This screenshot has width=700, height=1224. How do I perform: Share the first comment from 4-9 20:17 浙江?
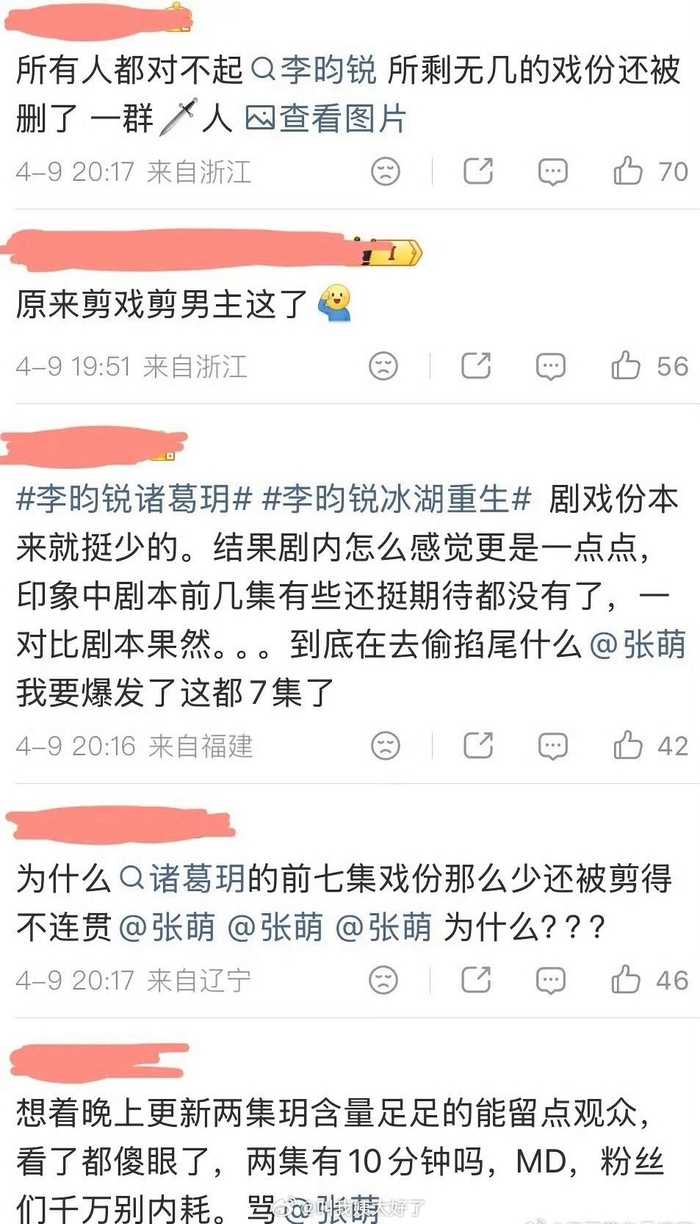478,171
